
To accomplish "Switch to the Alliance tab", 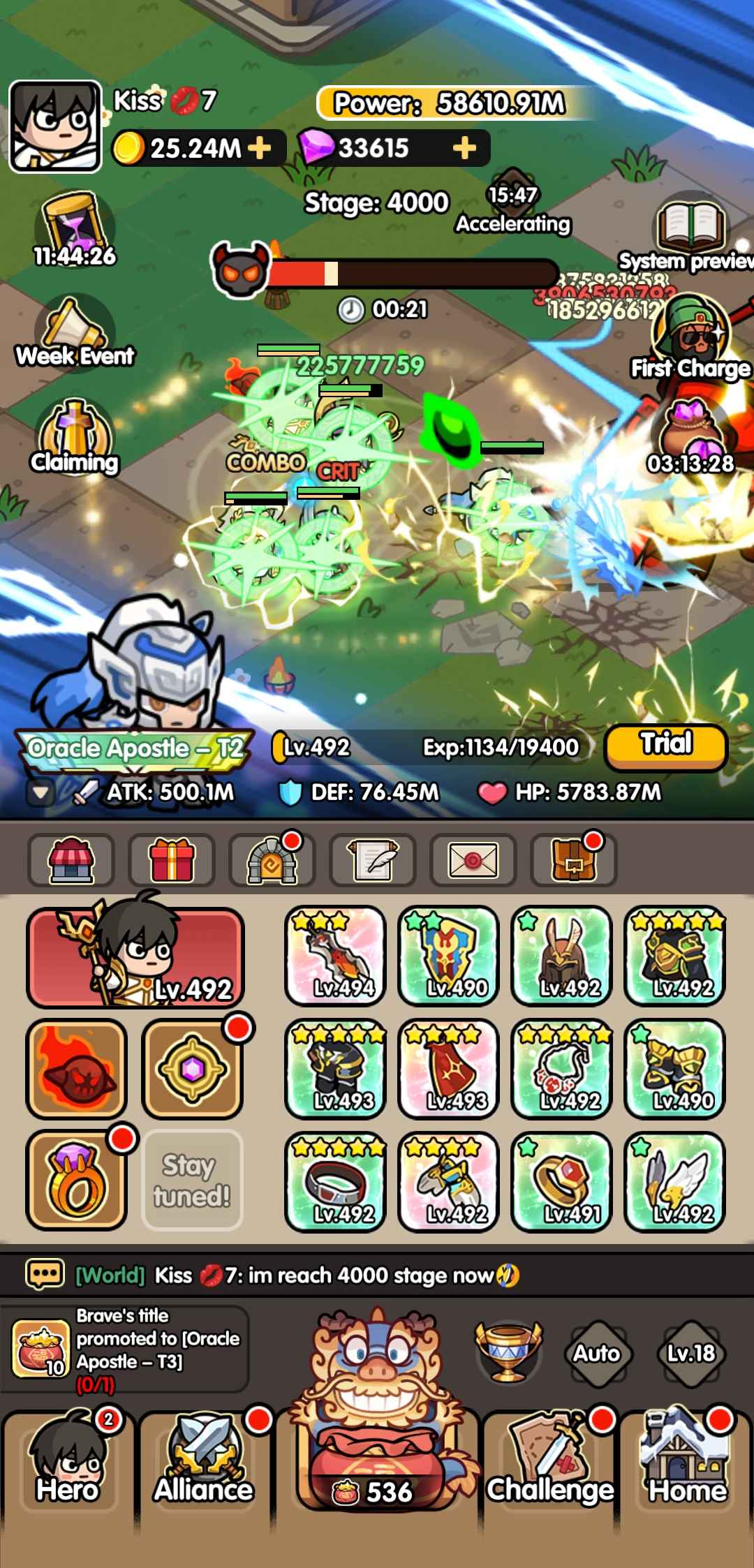I will point(203,1463).
